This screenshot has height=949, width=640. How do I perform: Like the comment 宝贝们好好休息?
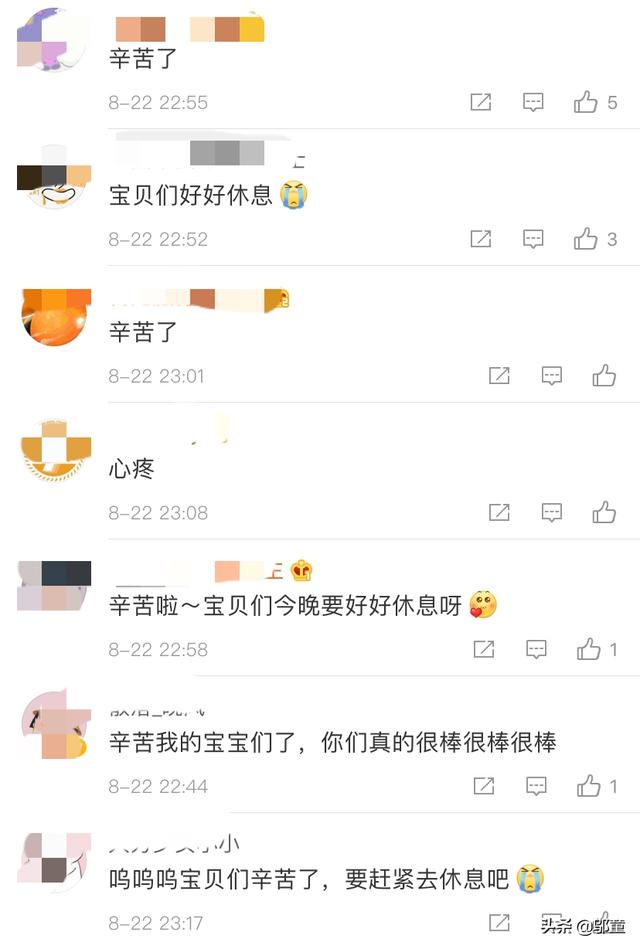click(x=586, y=239)
